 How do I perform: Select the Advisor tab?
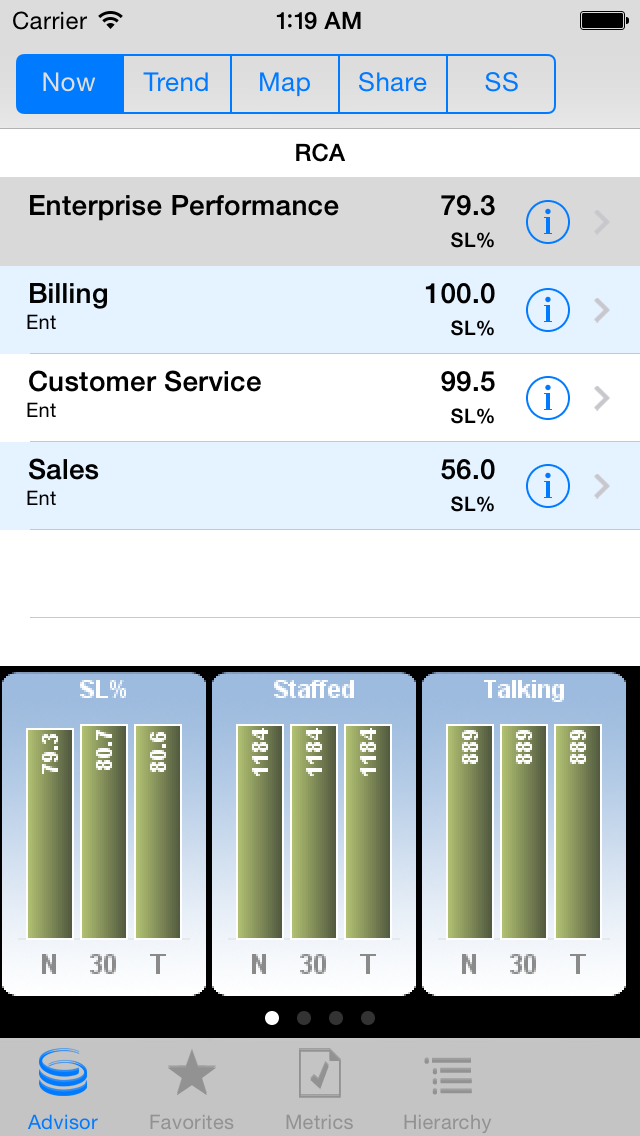click(63, 1089)
